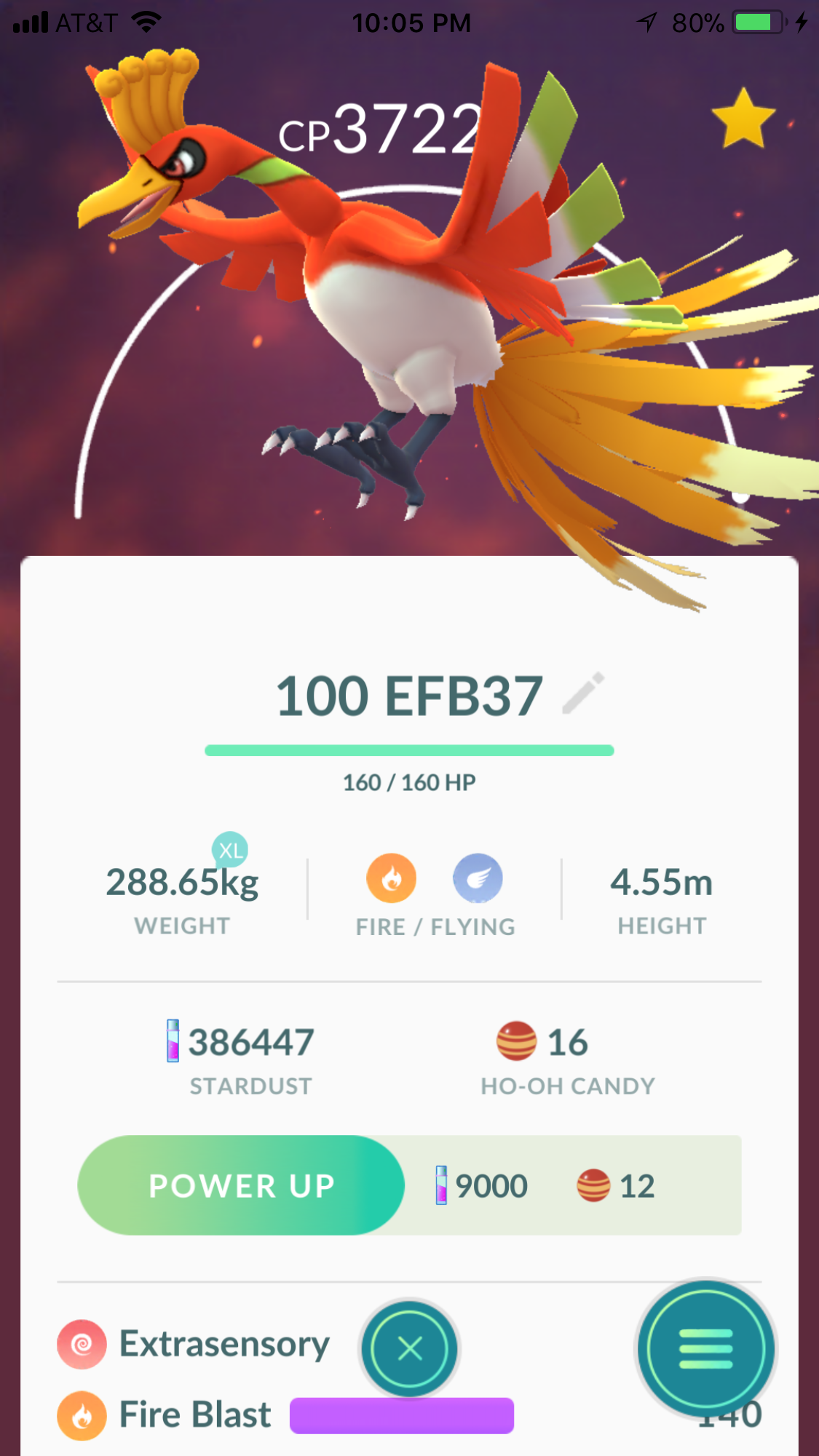Open the hamburger options menu
819x1456 pixels.
(705, 1348)
